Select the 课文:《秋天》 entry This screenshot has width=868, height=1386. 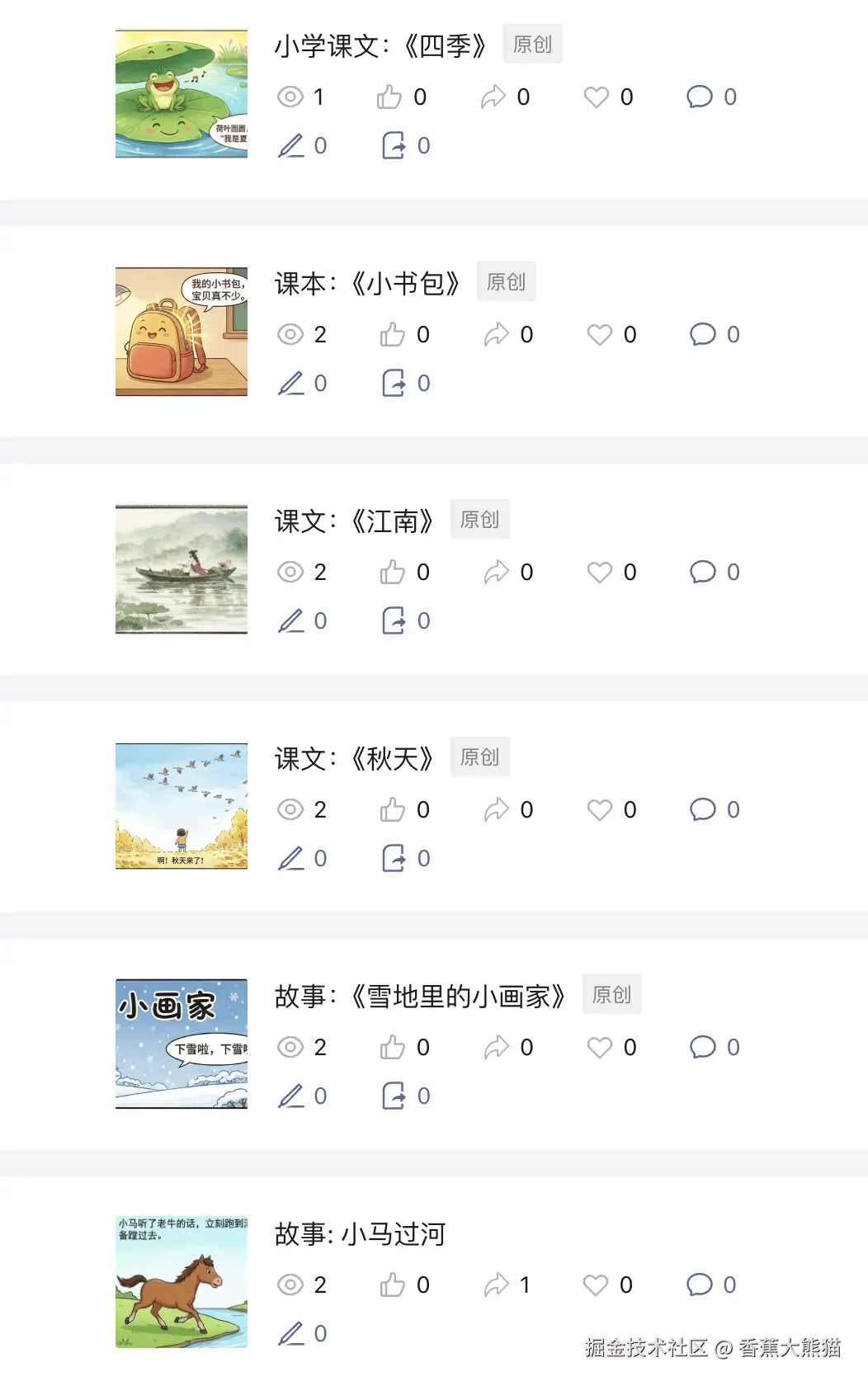pos(354,758)
